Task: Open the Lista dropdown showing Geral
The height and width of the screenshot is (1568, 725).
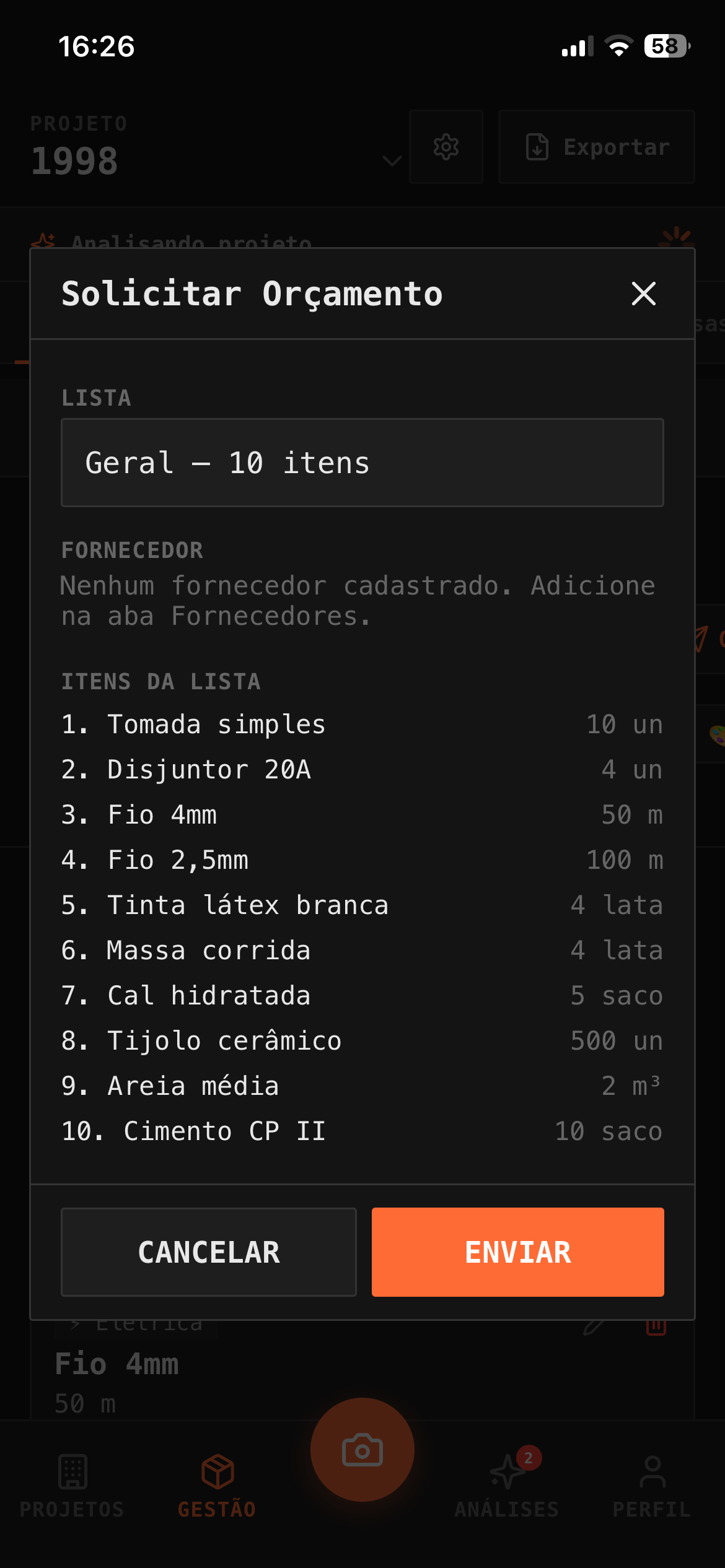Action: [362, 463]
